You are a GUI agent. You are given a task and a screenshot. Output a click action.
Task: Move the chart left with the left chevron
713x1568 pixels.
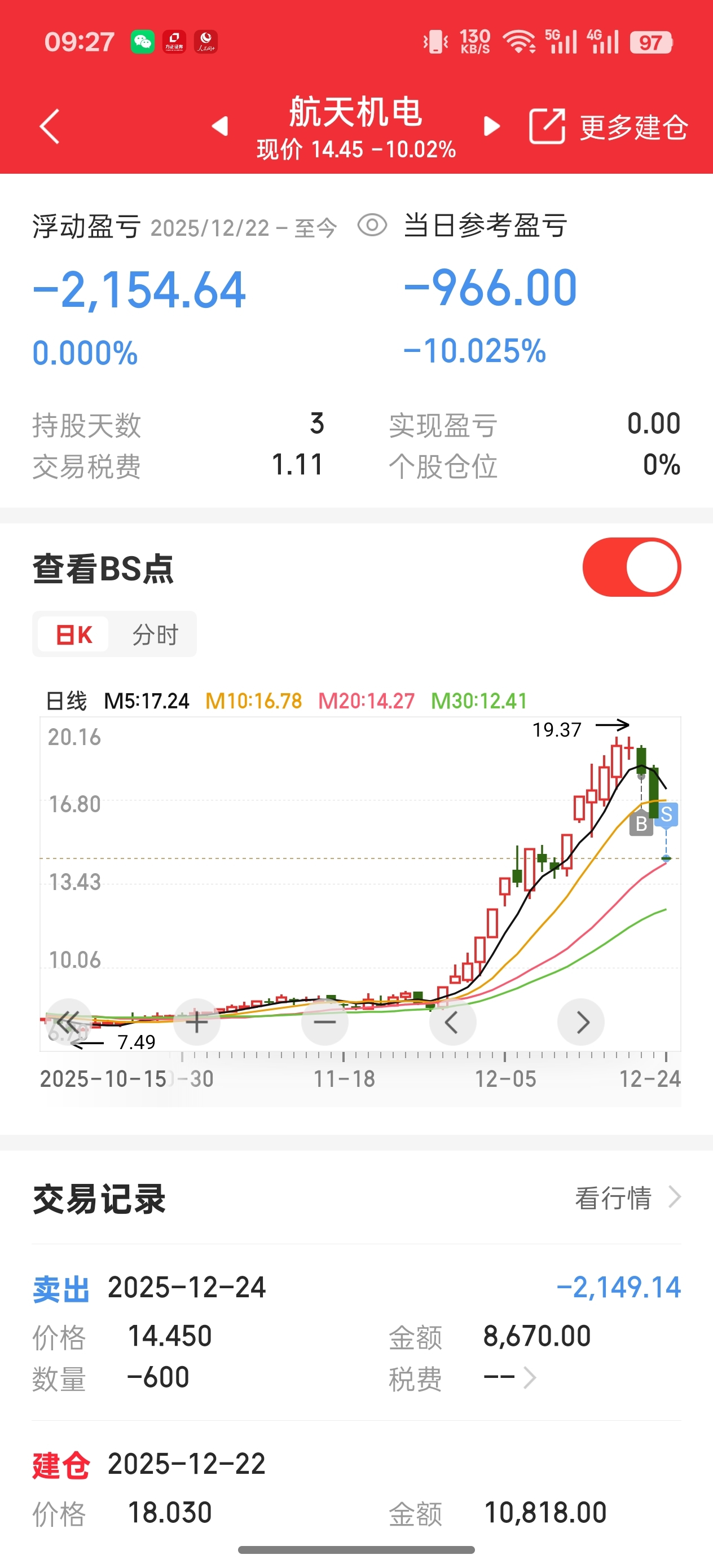coord(452,1022)
